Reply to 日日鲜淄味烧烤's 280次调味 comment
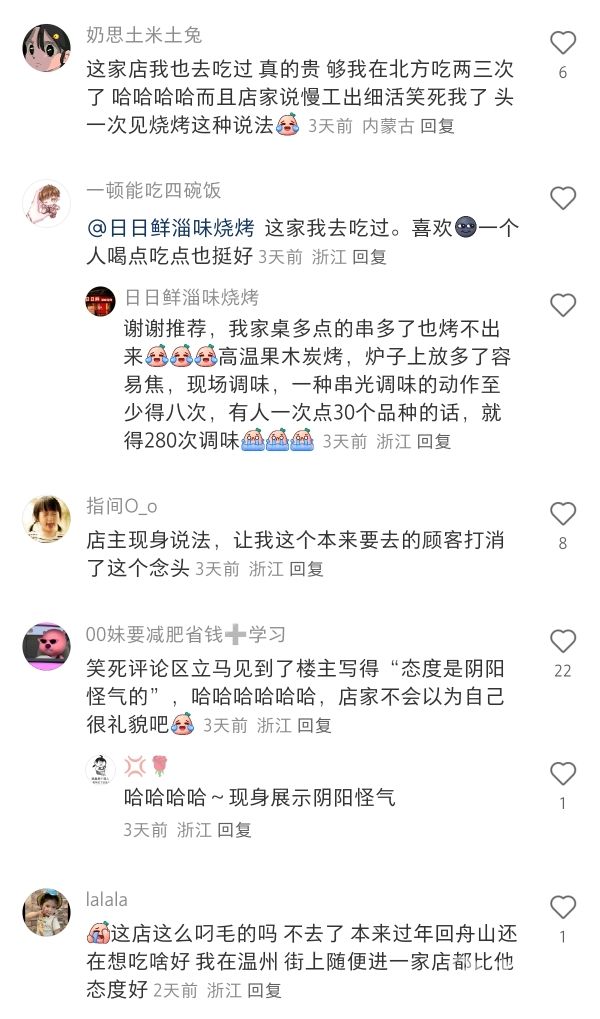The image size is (600, 1019). [x=434, y=442]
